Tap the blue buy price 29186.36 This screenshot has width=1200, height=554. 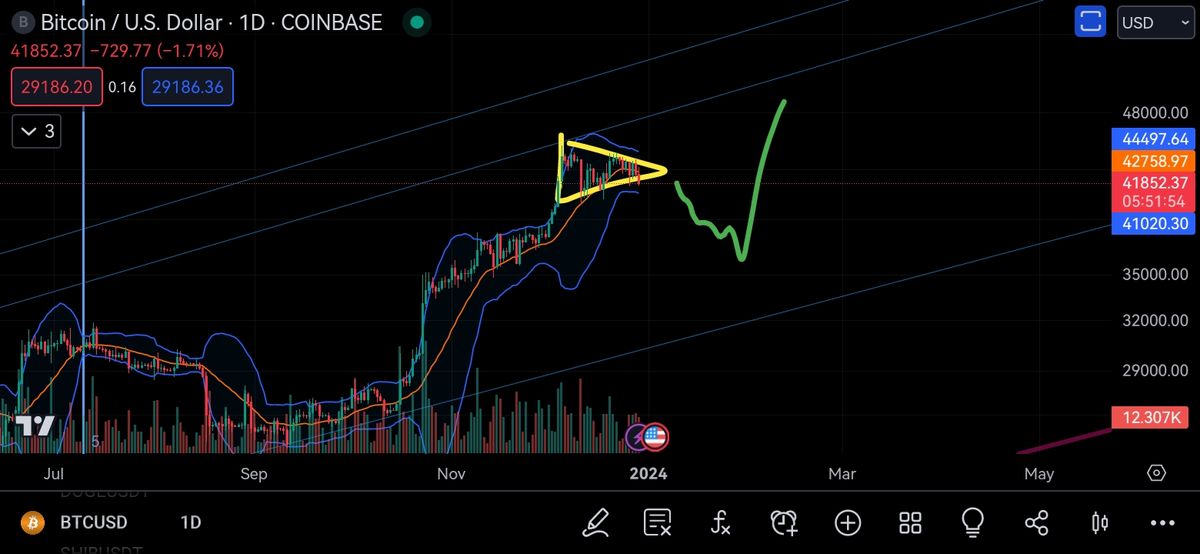[x=188, y=87]
